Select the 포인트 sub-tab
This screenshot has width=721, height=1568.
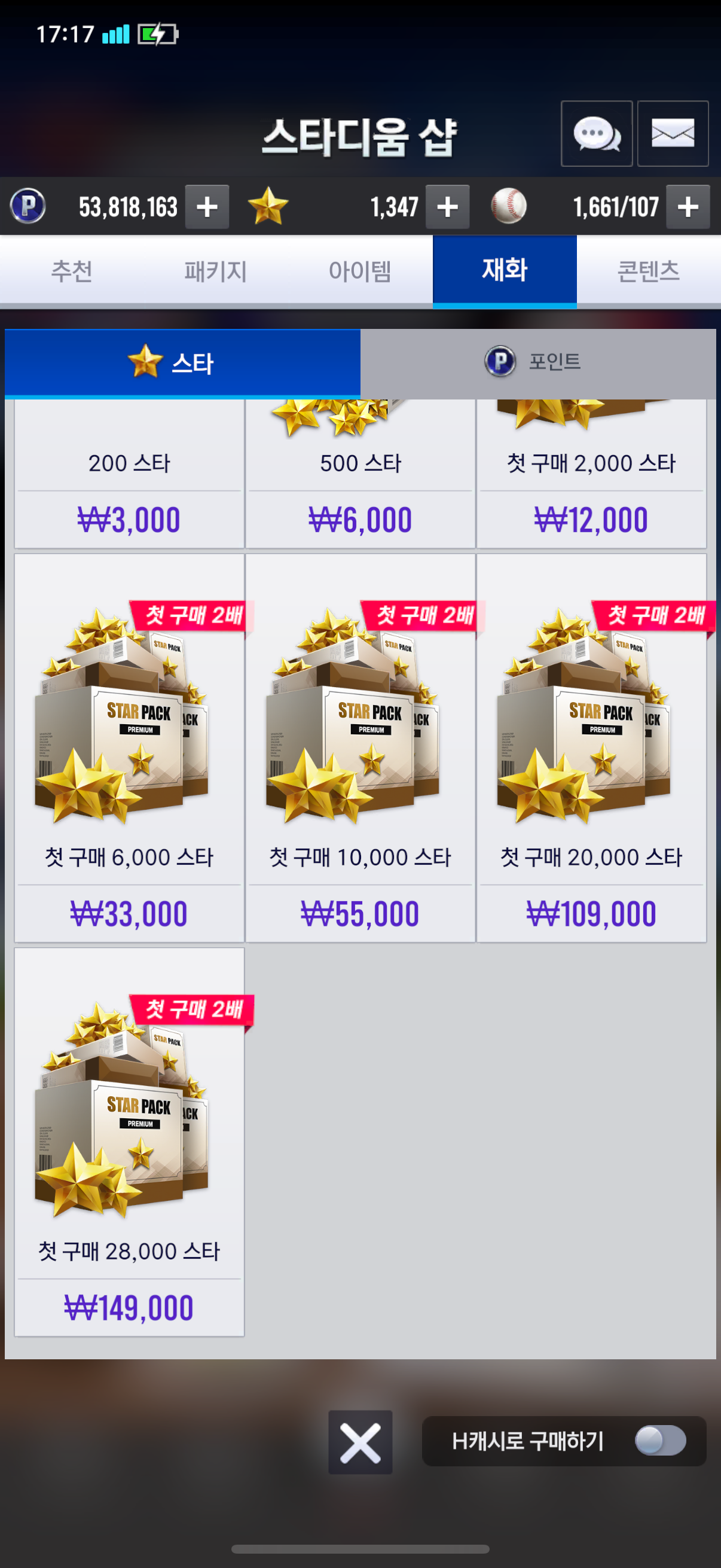click(538, 364)
